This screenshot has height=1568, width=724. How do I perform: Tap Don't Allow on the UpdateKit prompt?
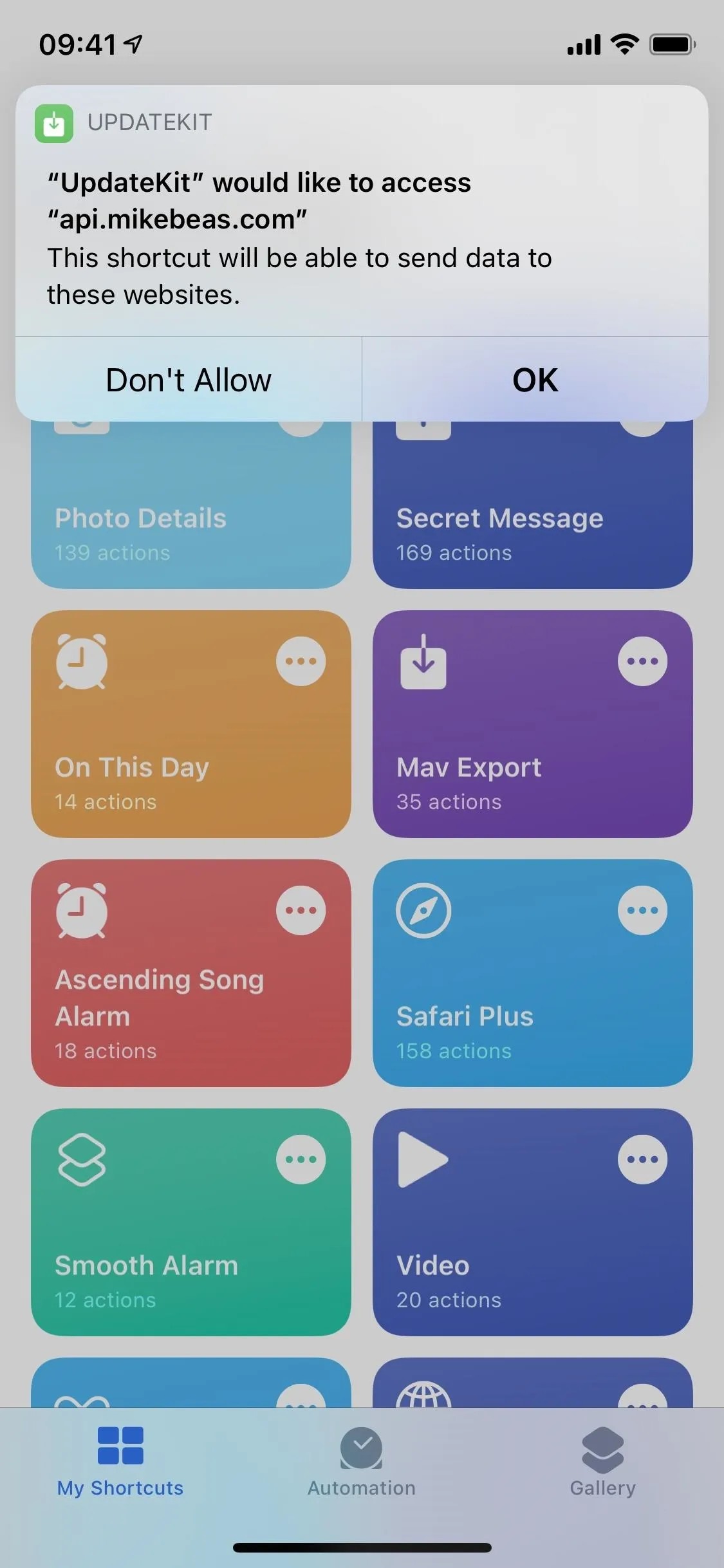(189, 379)
